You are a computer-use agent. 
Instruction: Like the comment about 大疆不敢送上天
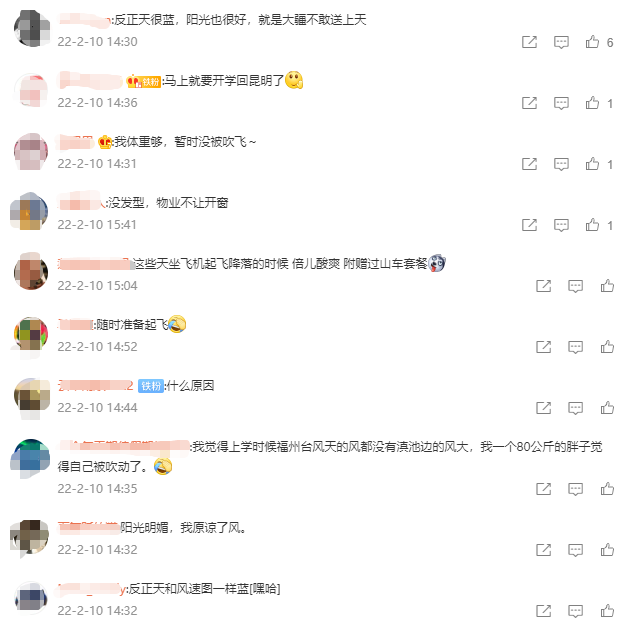592,42
